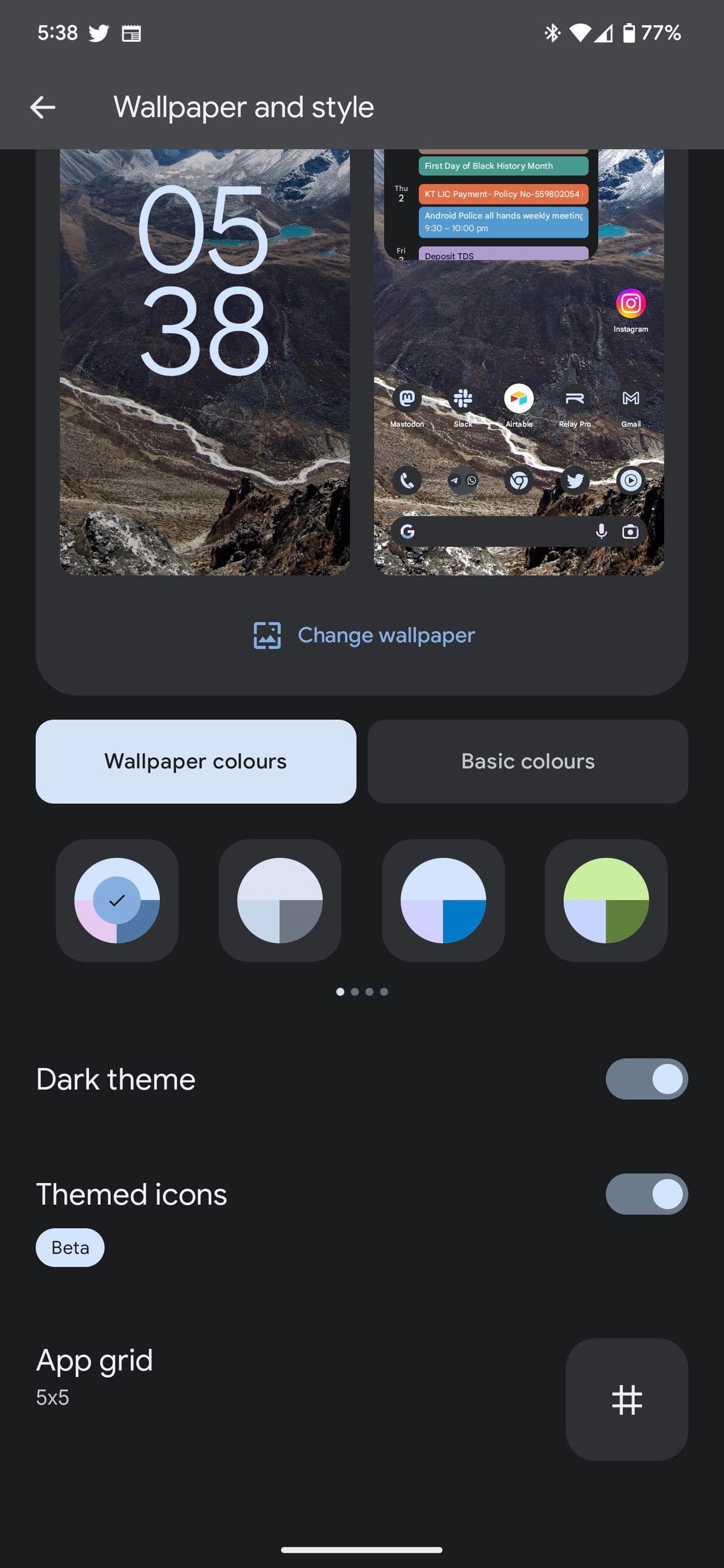This screenshot has height=1568, width=724.
Task: Switch to Wallpaper colours tab
Action: tap(195, 761)
